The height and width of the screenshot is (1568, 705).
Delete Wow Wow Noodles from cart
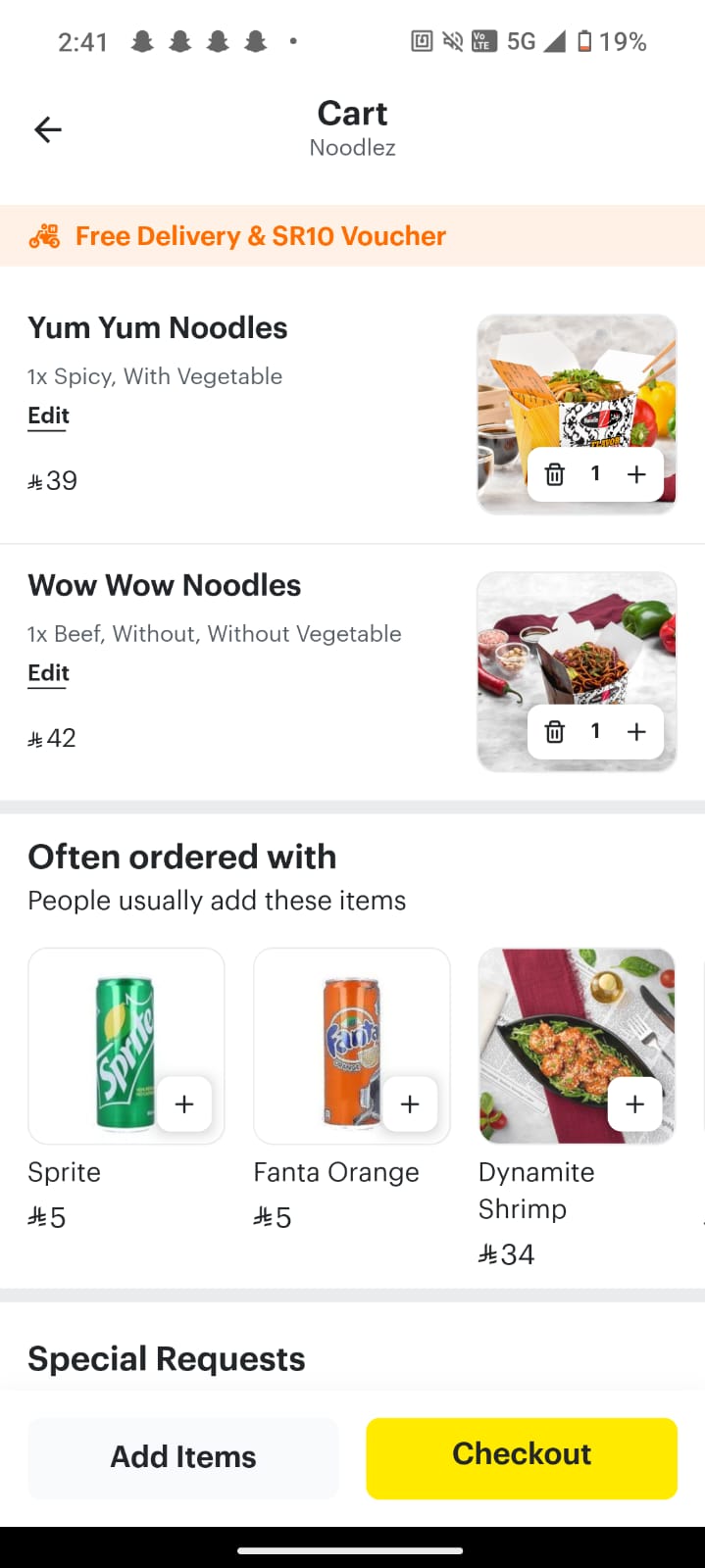(x=555, y=732)
